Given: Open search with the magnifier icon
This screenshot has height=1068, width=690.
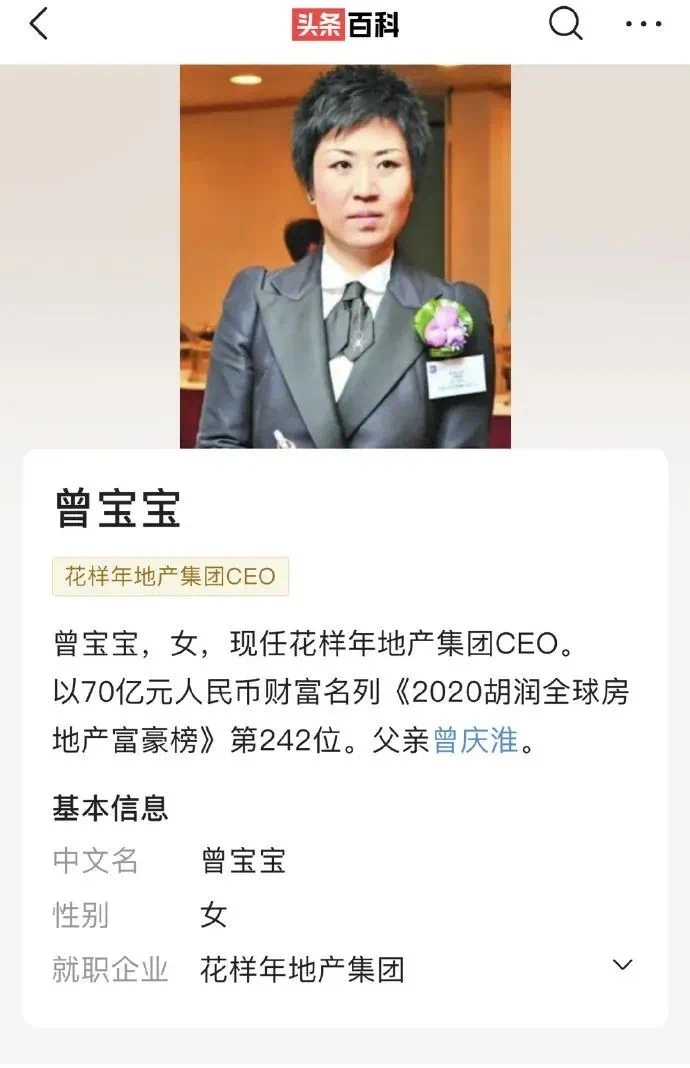Looking at the screenshot, I should click(x=565, y=24).
